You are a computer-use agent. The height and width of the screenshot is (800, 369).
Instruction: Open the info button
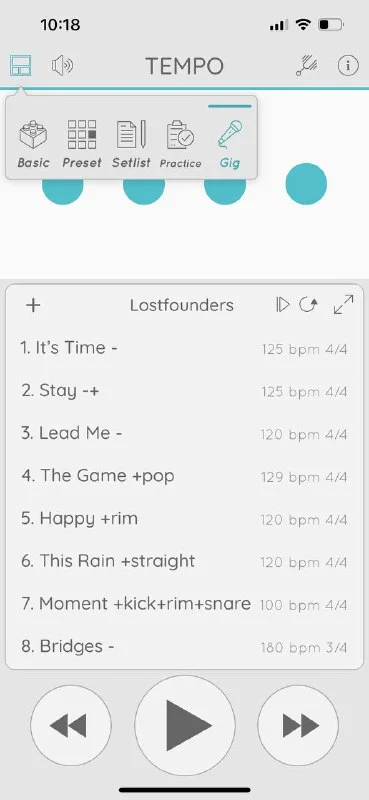(348, 66)
